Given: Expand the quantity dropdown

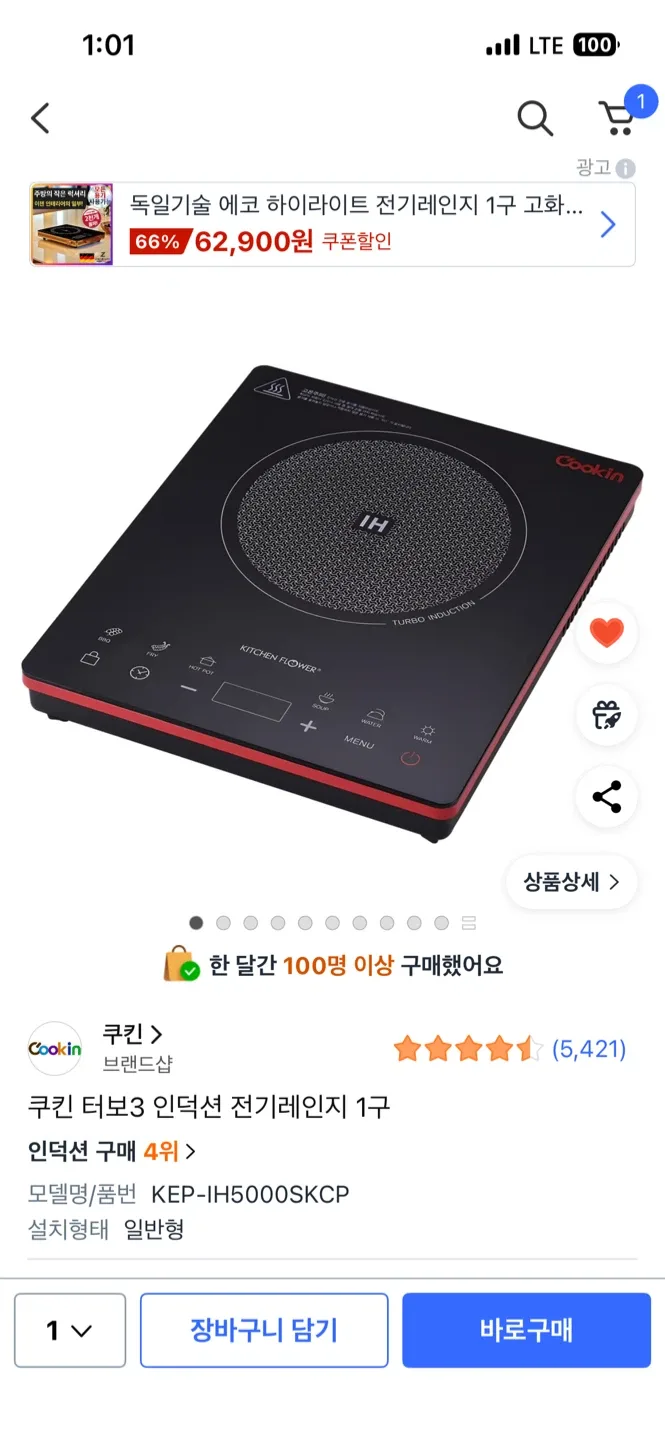Looking at the screenshot, I should tap(70, 1330).
